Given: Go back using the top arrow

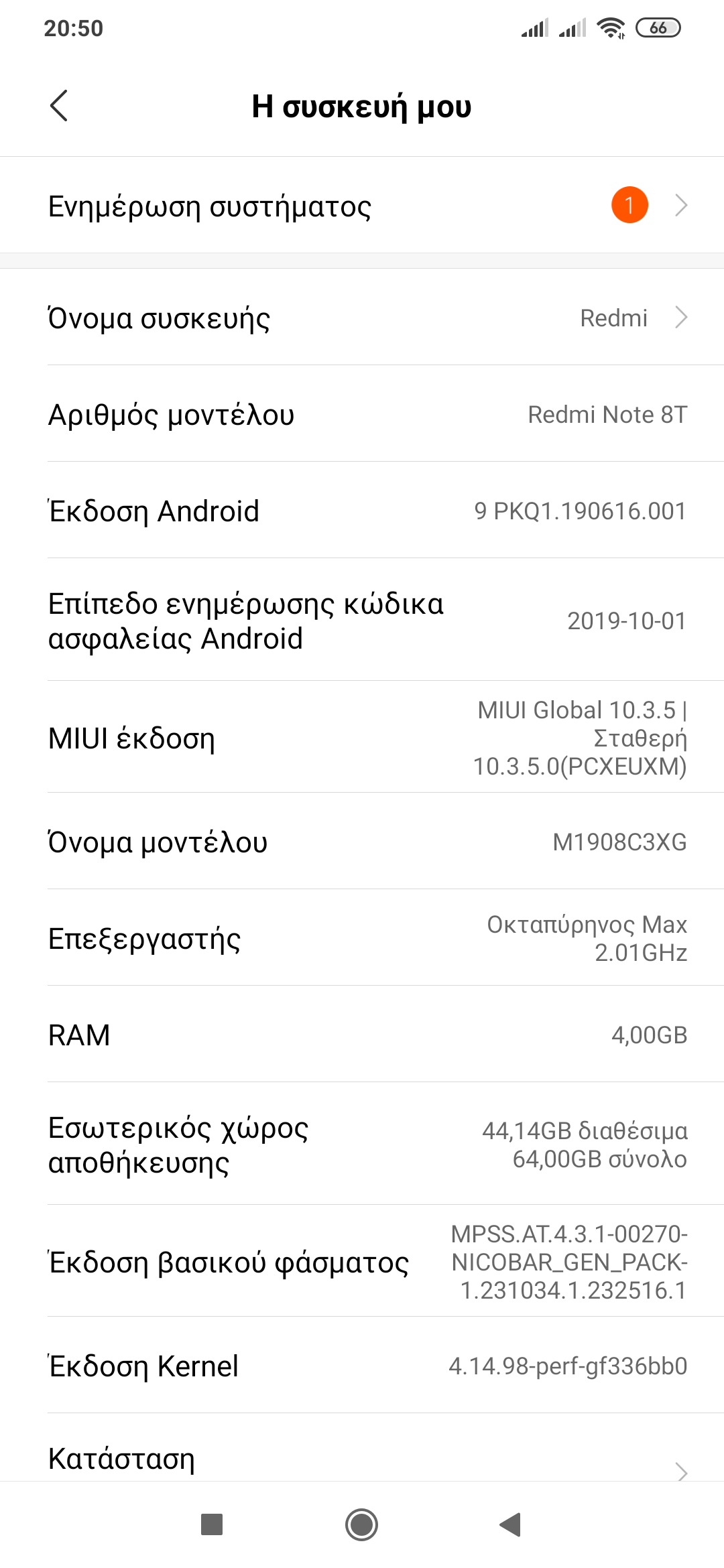Looking at the screenshot, I should 59,106.
